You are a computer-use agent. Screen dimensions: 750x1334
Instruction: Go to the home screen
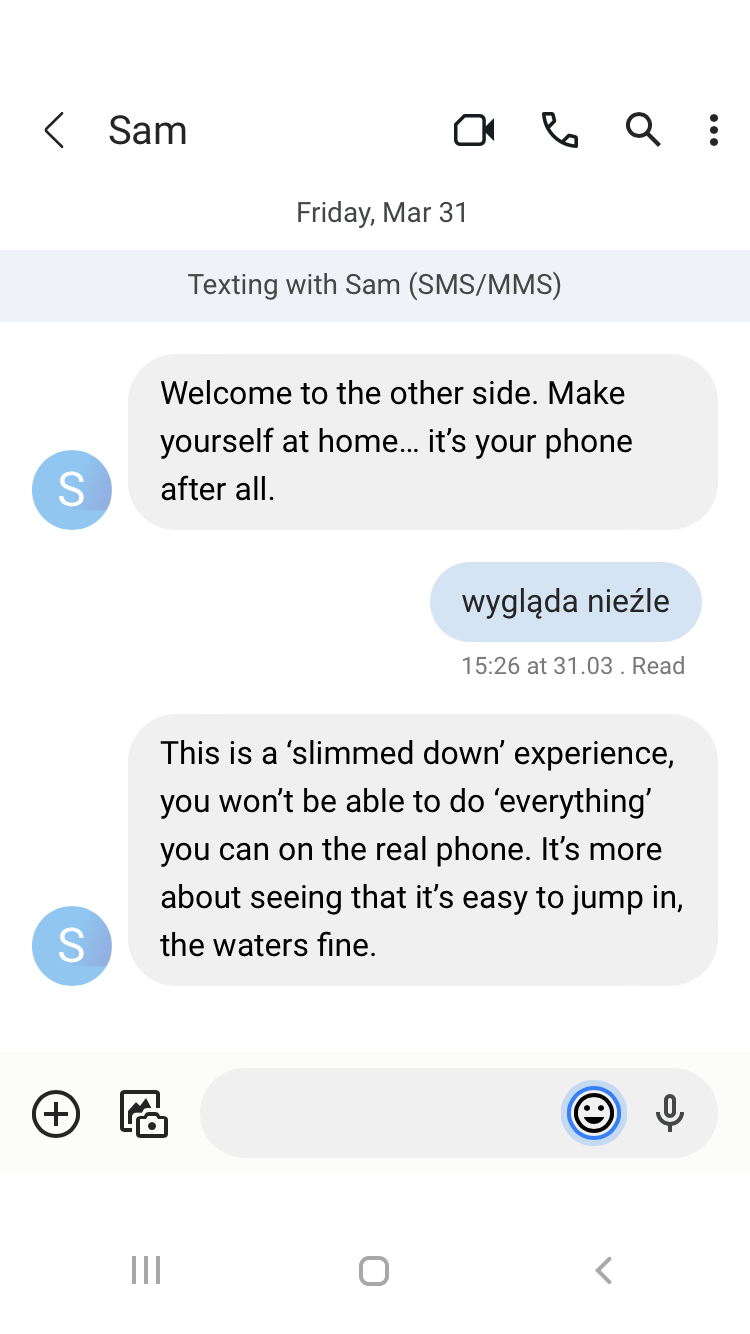click(x=374, y=1271)
